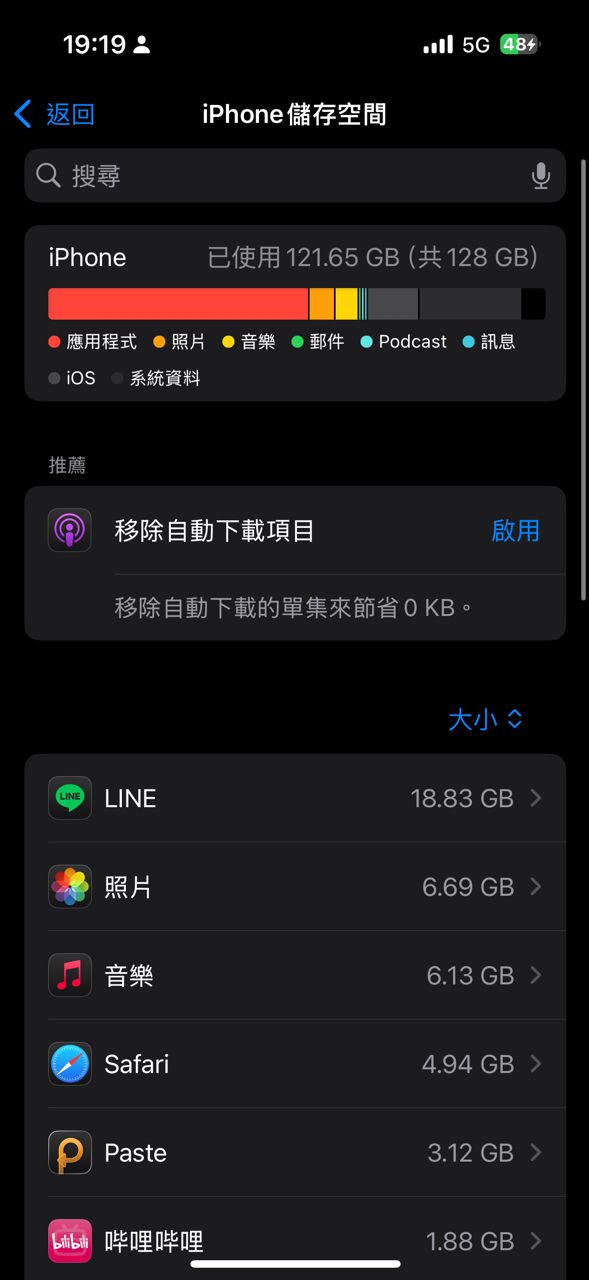This screenshot has height=1280, width=589.
Task: Start voice dictation with the microphone icon
Action: click(541, 176)
